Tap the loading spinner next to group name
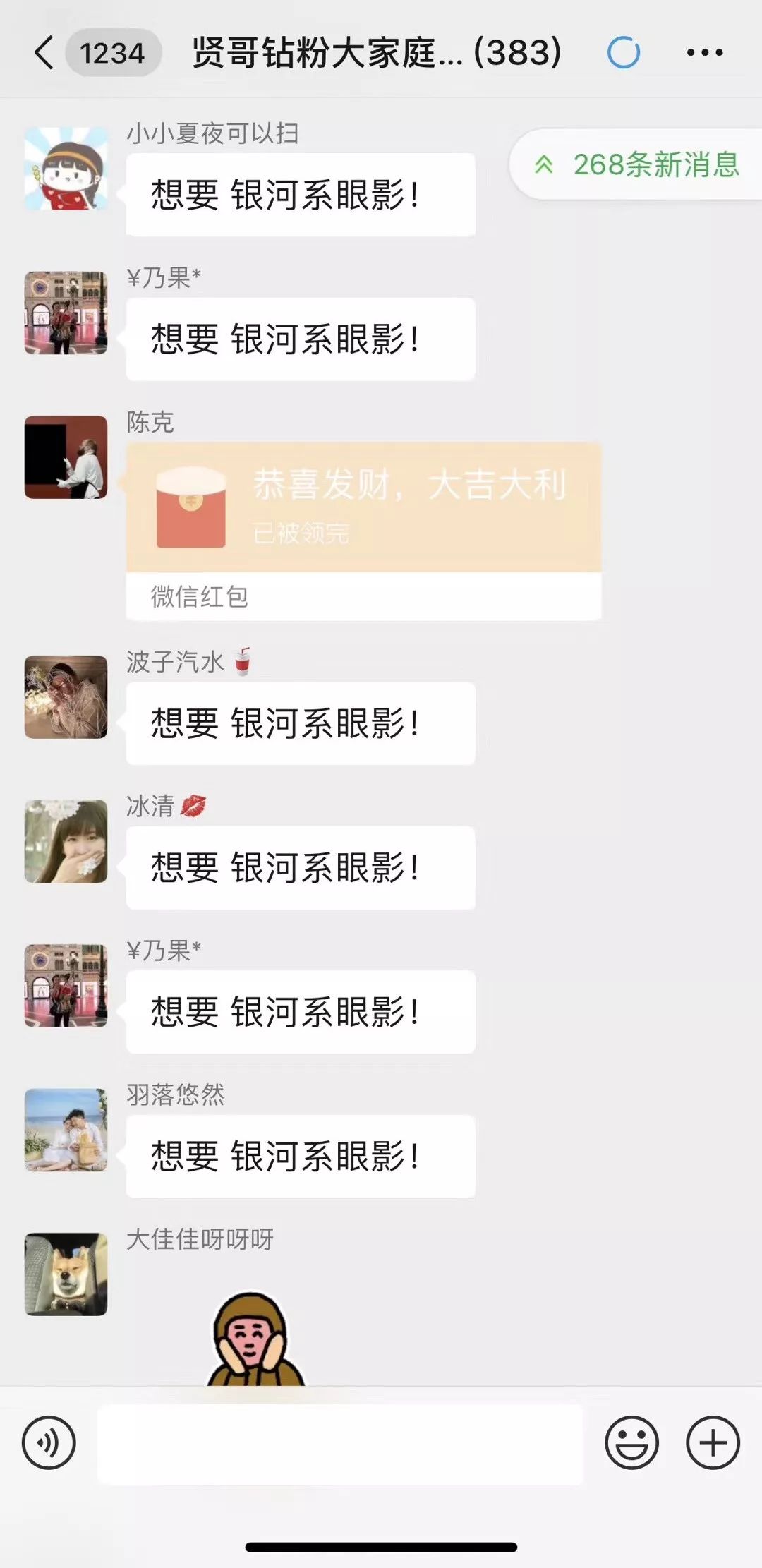 (622, 52)
